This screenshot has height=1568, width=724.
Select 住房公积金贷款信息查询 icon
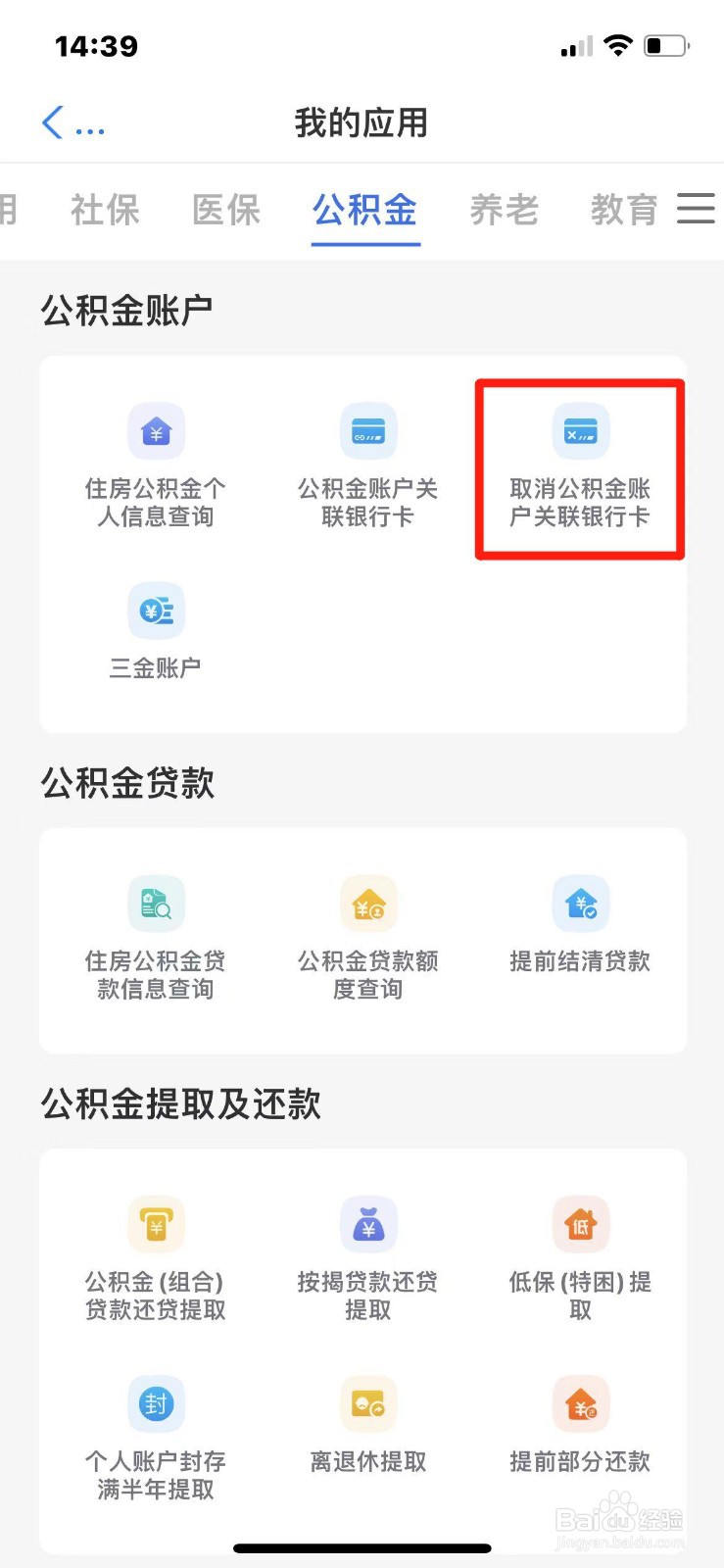[156, 904]
